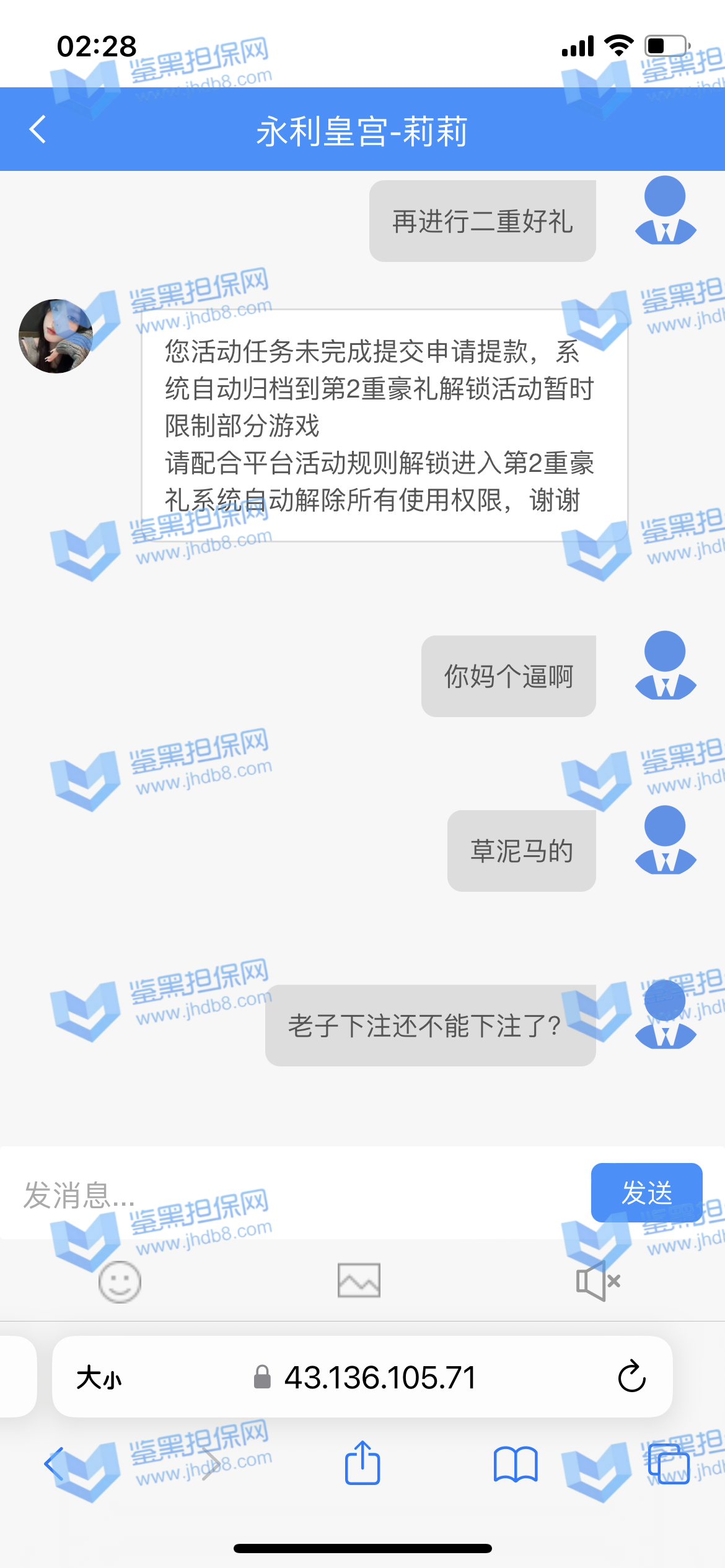Open Safari bookmarks
Viewport: 725px width, 1568px height.
(x=516, y=1464)
